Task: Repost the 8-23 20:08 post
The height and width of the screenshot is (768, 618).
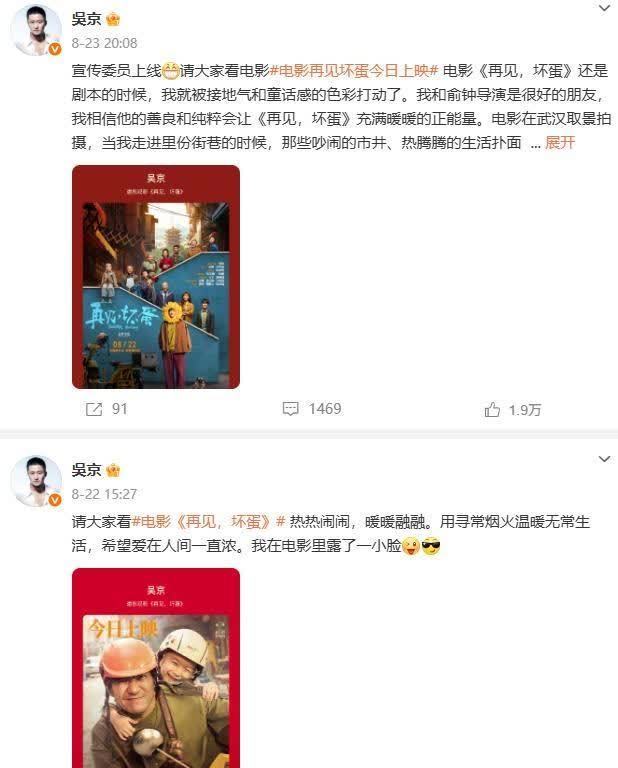Action: (105, 409)
